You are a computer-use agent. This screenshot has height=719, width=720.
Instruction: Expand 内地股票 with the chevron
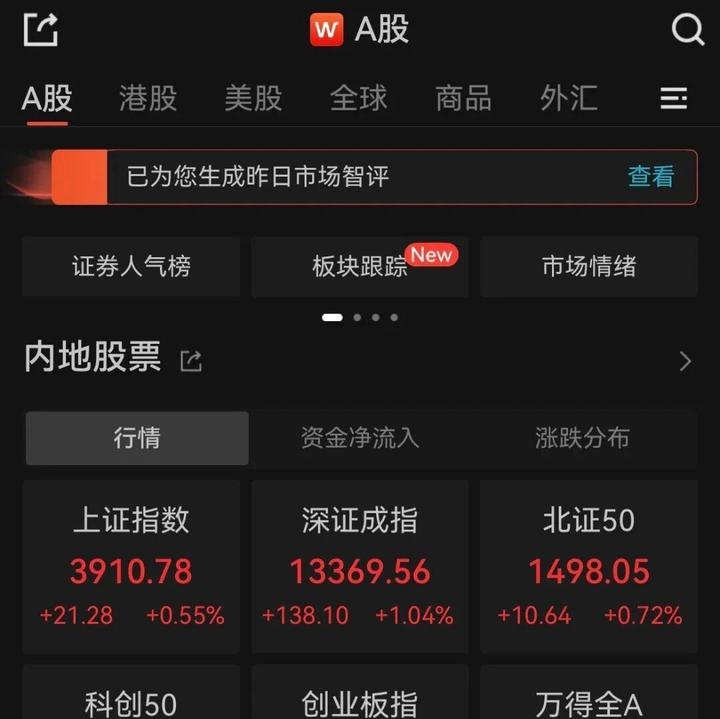[x=685, y=361]
